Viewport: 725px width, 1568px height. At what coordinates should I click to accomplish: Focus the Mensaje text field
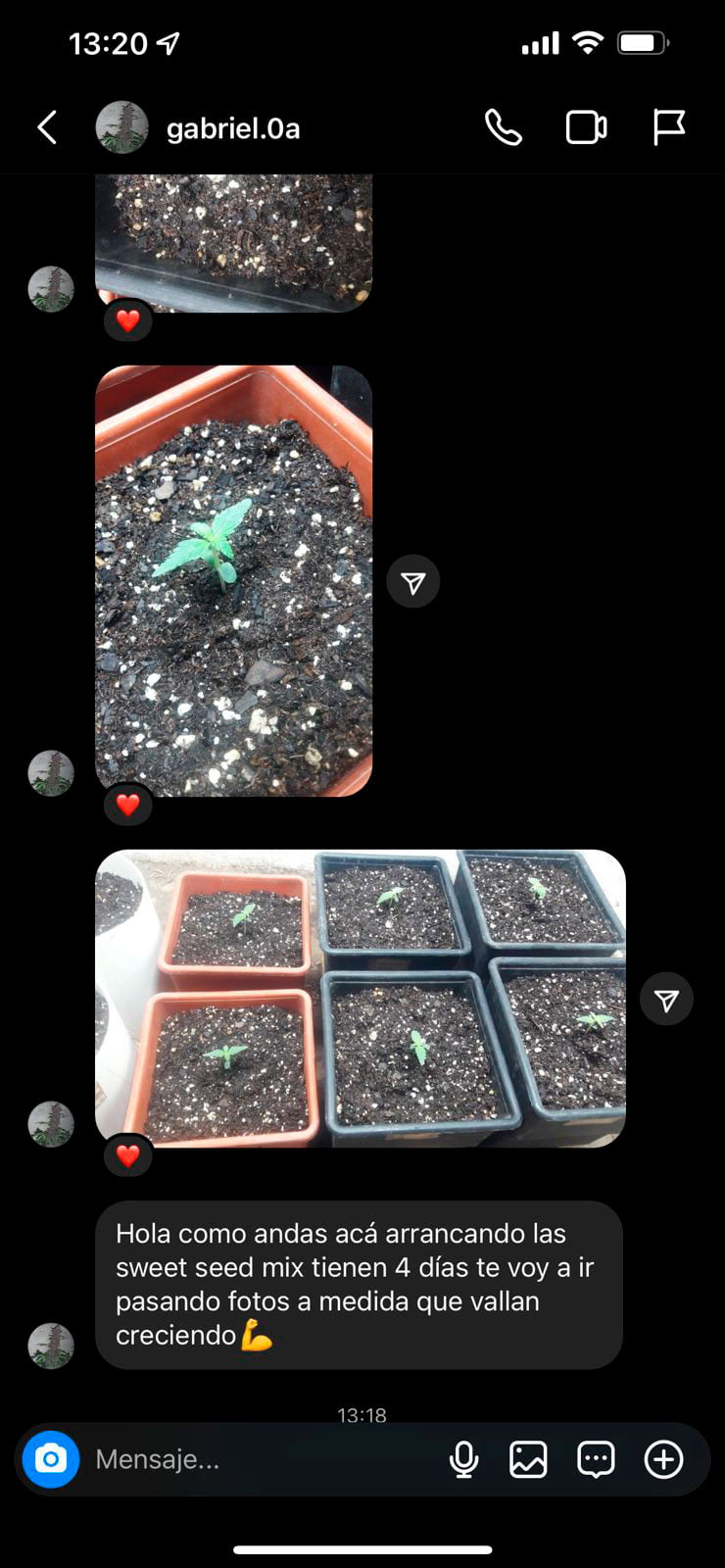[x=255, y=1459]
